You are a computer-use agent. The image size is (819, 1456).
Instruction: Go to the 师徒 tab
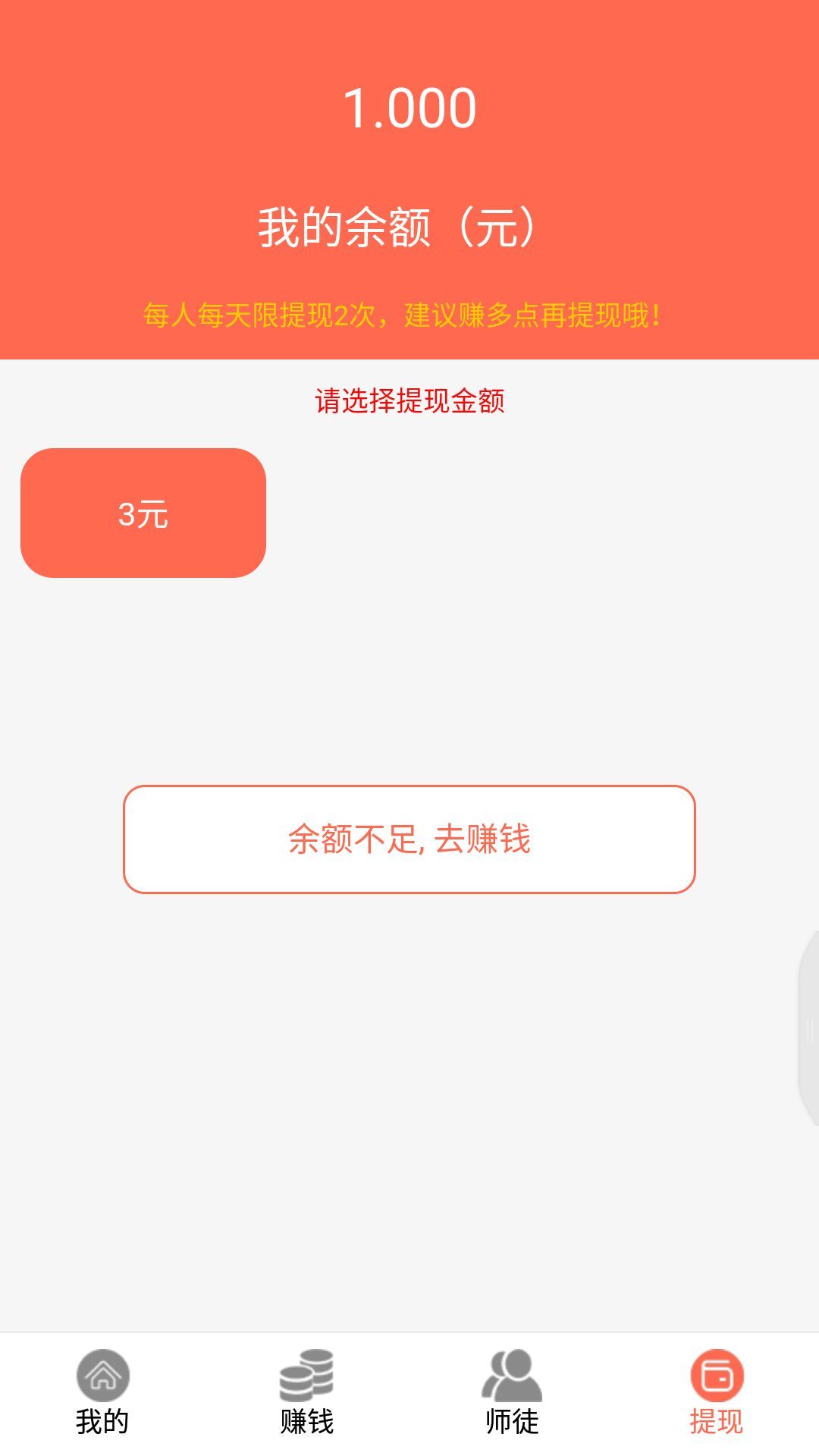click(512, 1392)
